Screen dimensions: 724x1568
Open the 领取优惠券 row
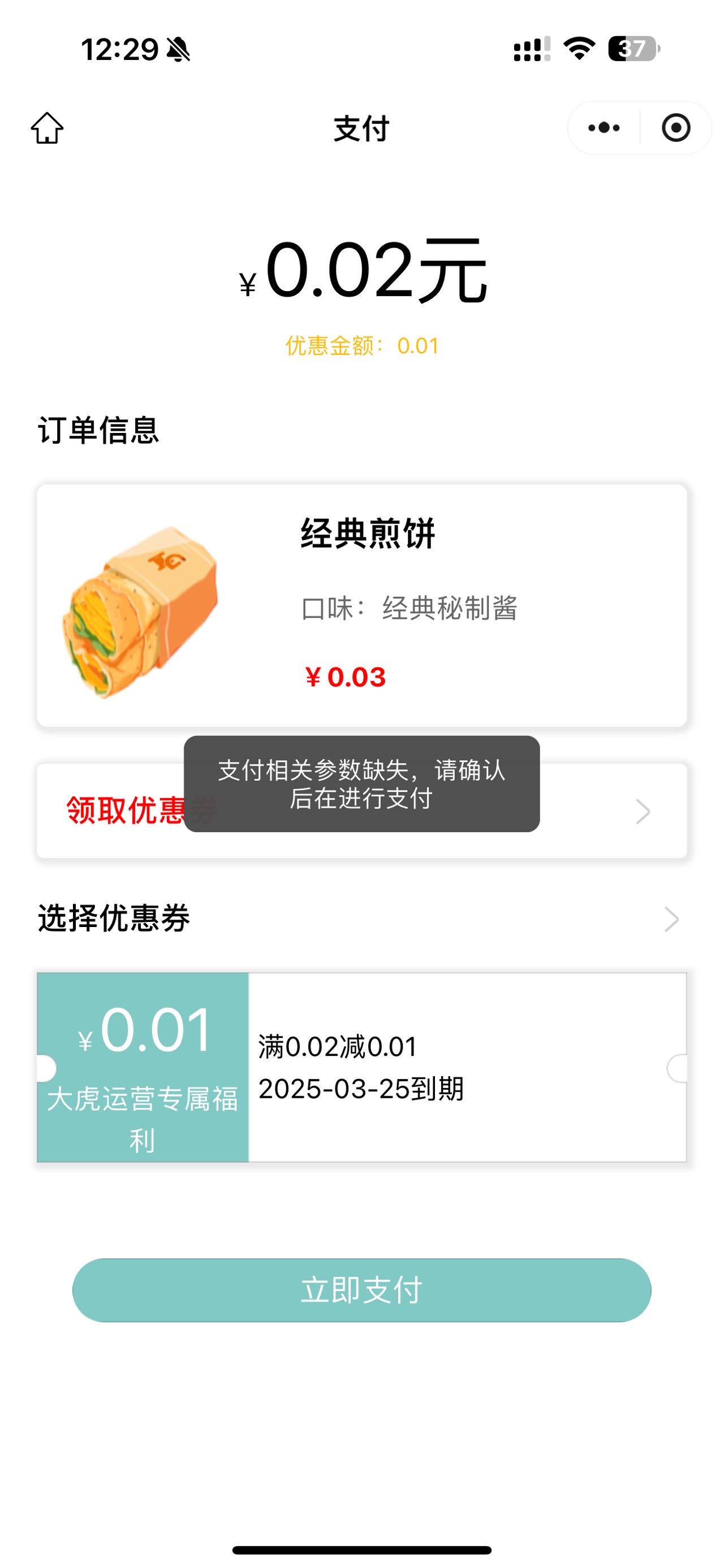[x=361, y=811]
